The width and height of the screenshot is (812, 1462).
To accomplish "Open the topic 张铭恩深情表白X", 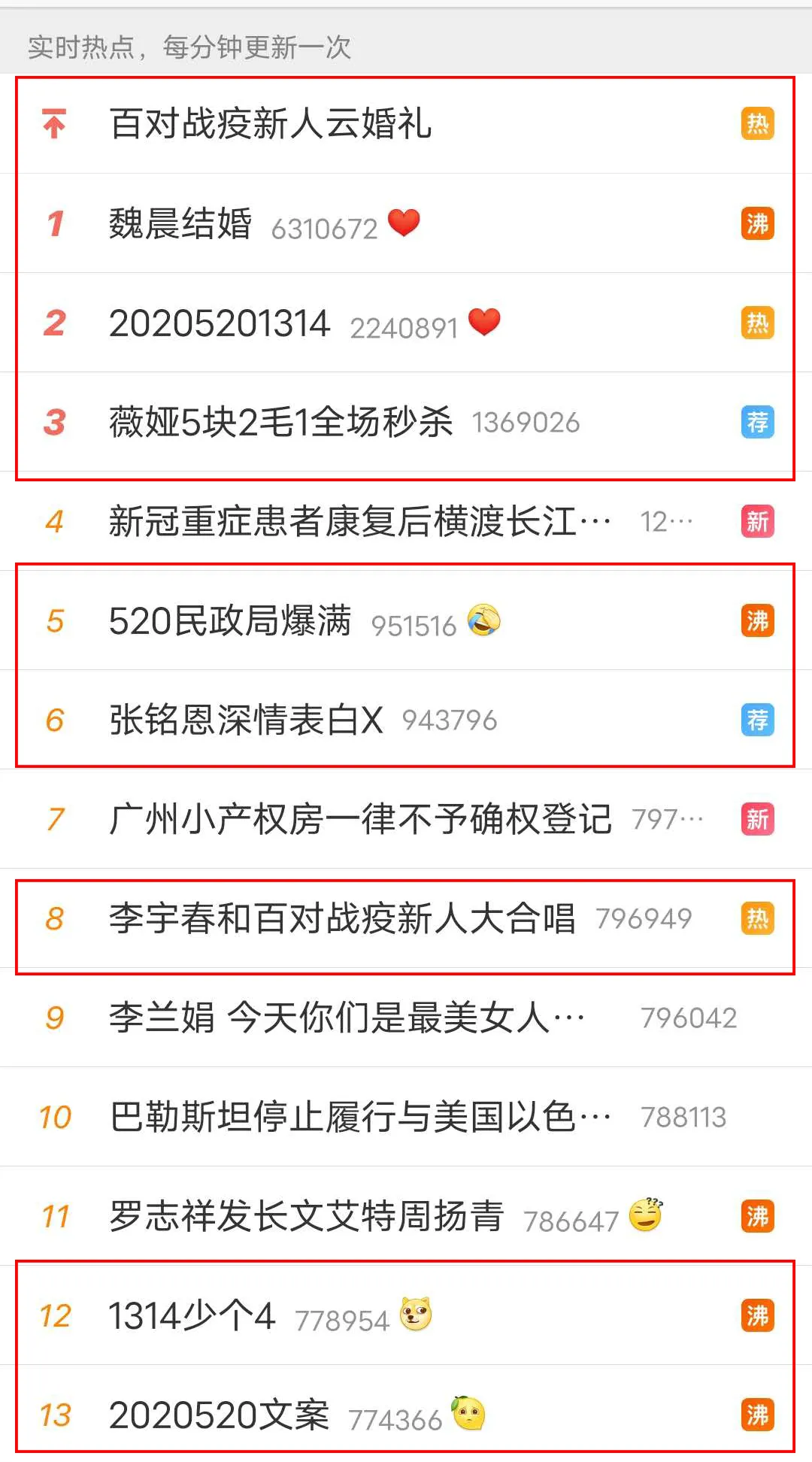I will [248, 720].
